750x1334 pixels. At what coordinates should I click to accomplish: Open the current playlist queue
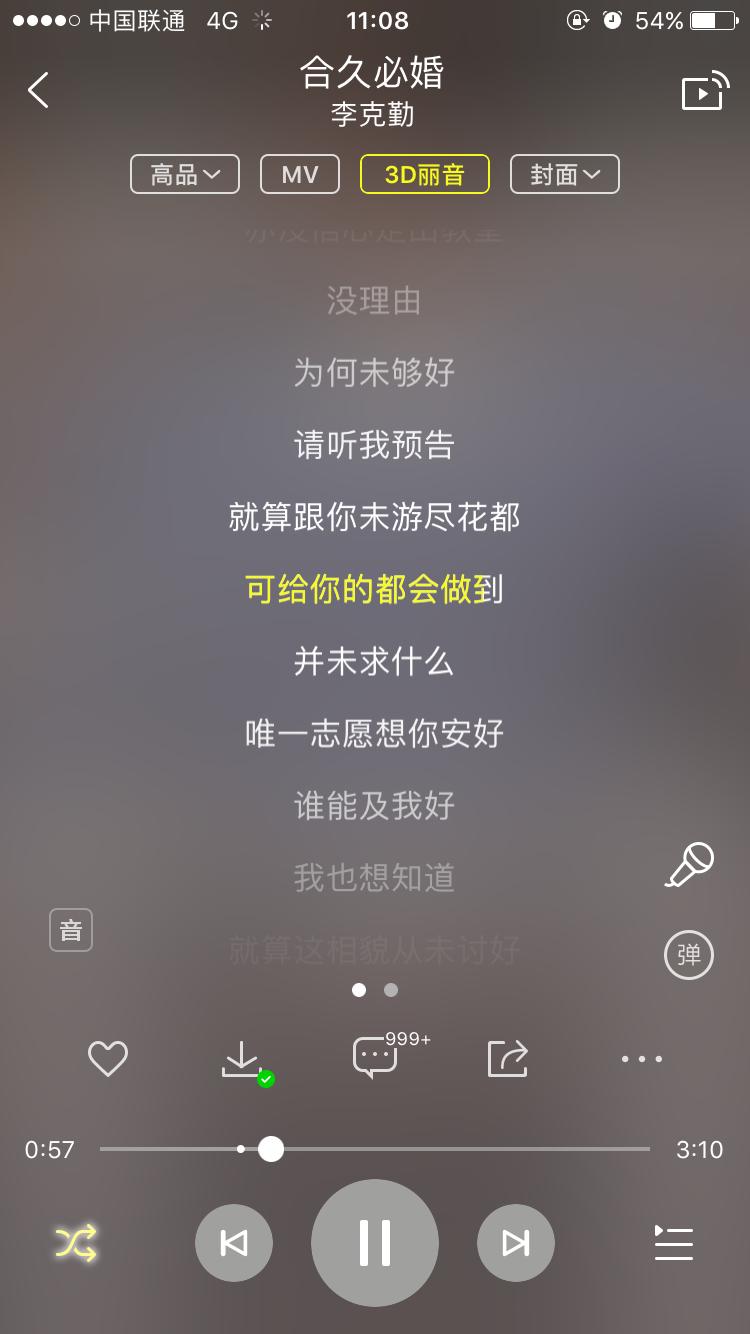673,1242
